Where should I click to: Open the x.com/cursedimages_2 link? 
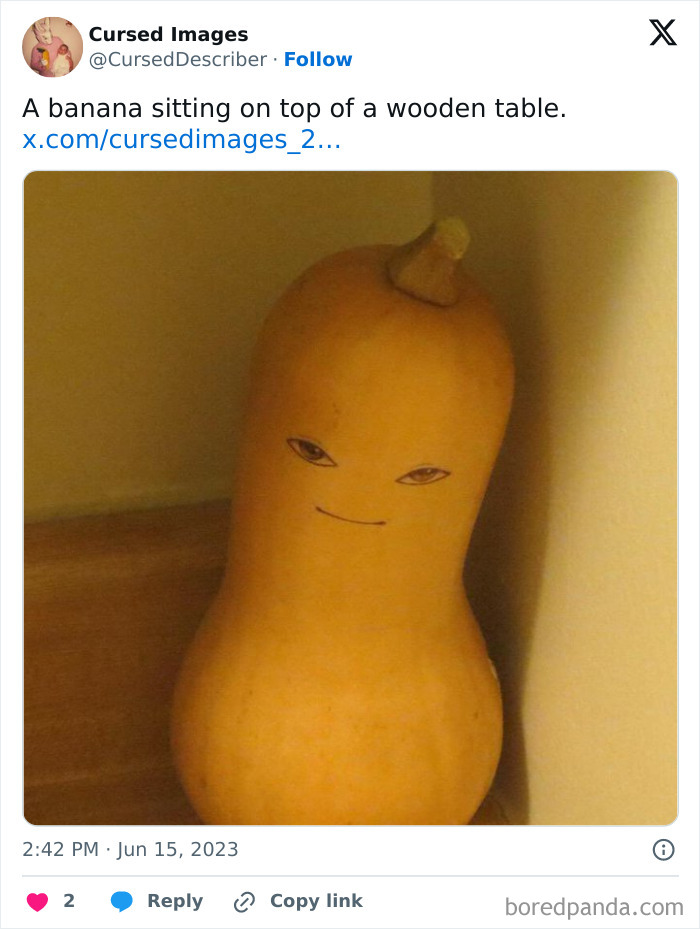point(181,140)
